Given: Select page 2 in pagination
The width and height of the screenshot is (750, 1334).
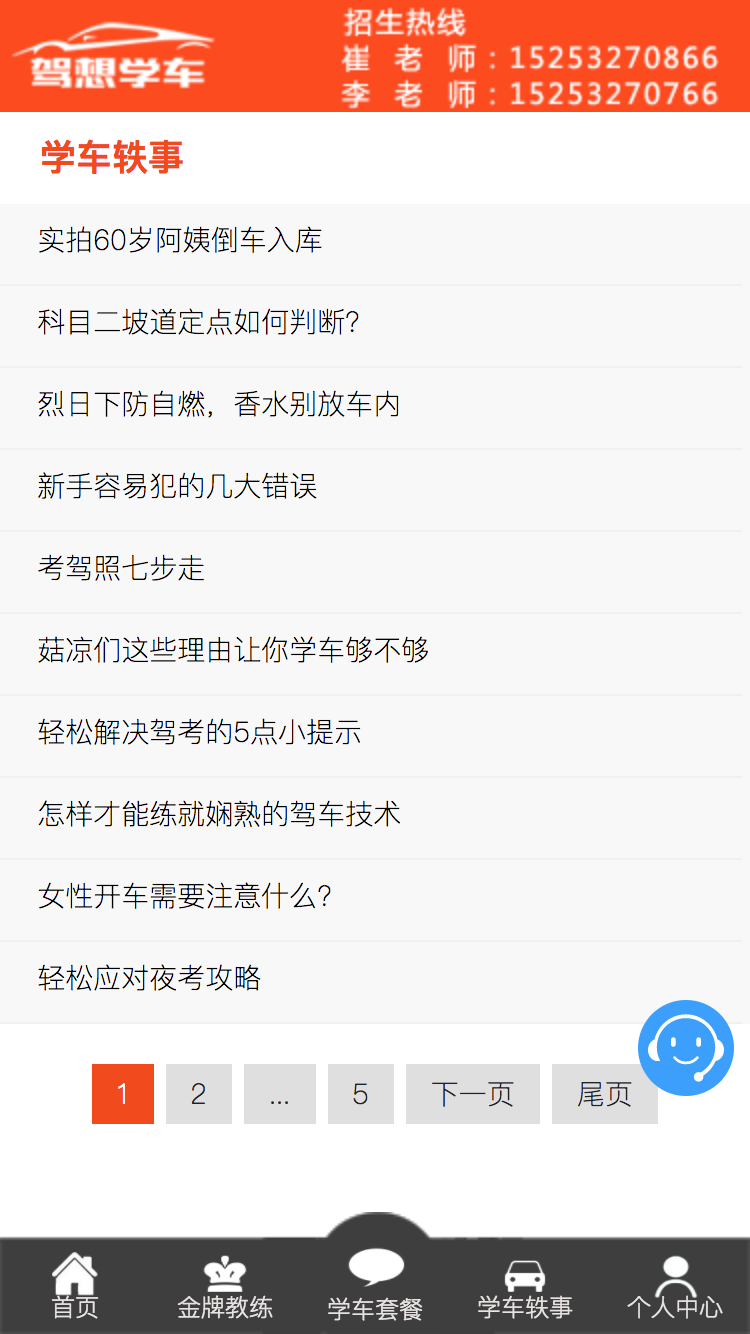Looking at the screenshot, I should click(198, 1093).
